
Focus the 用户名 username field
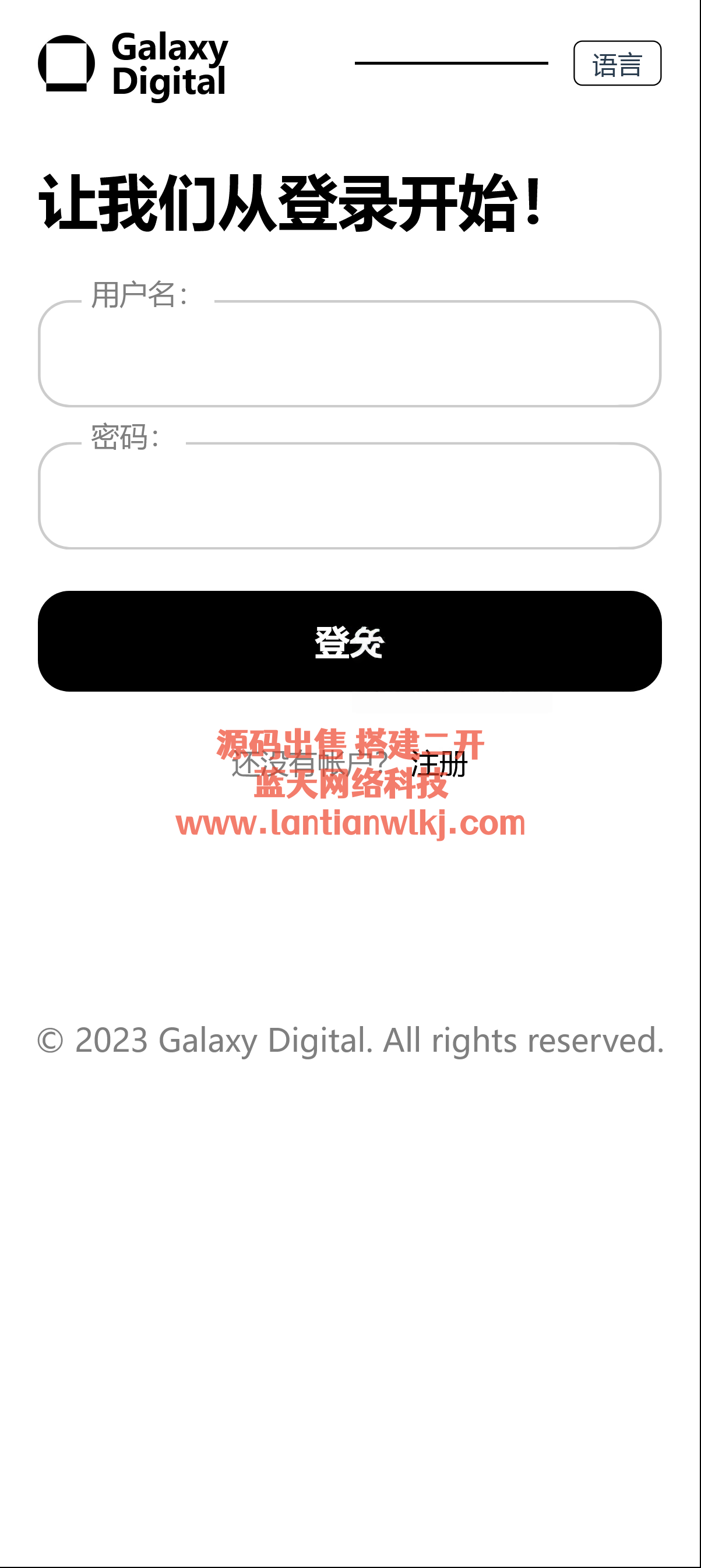coord(349,354)
